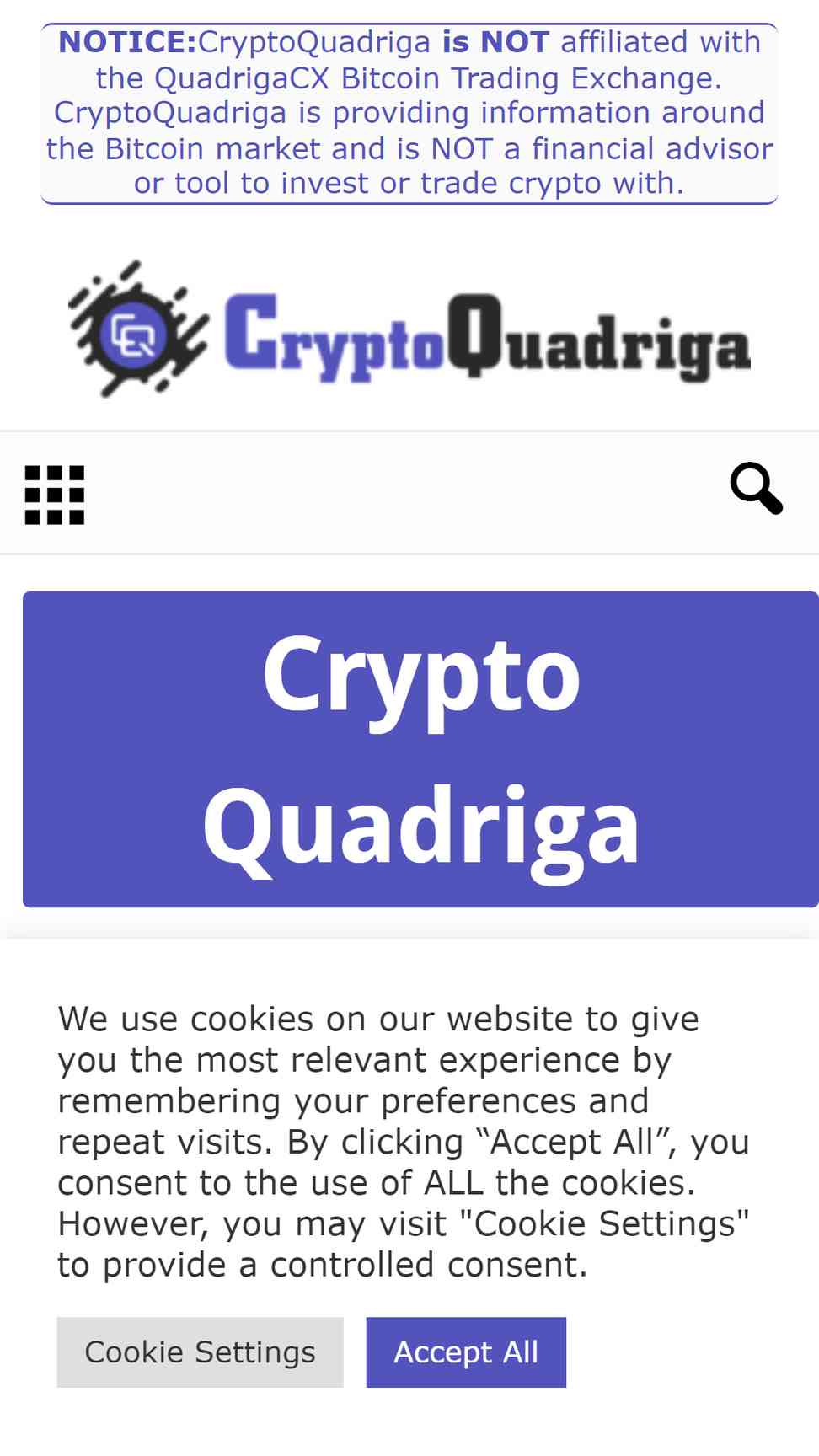This screenshot has width=819, height=1456.
Task: Tap the CryptoQuadriga logo to go home
Action: [409, 329]
